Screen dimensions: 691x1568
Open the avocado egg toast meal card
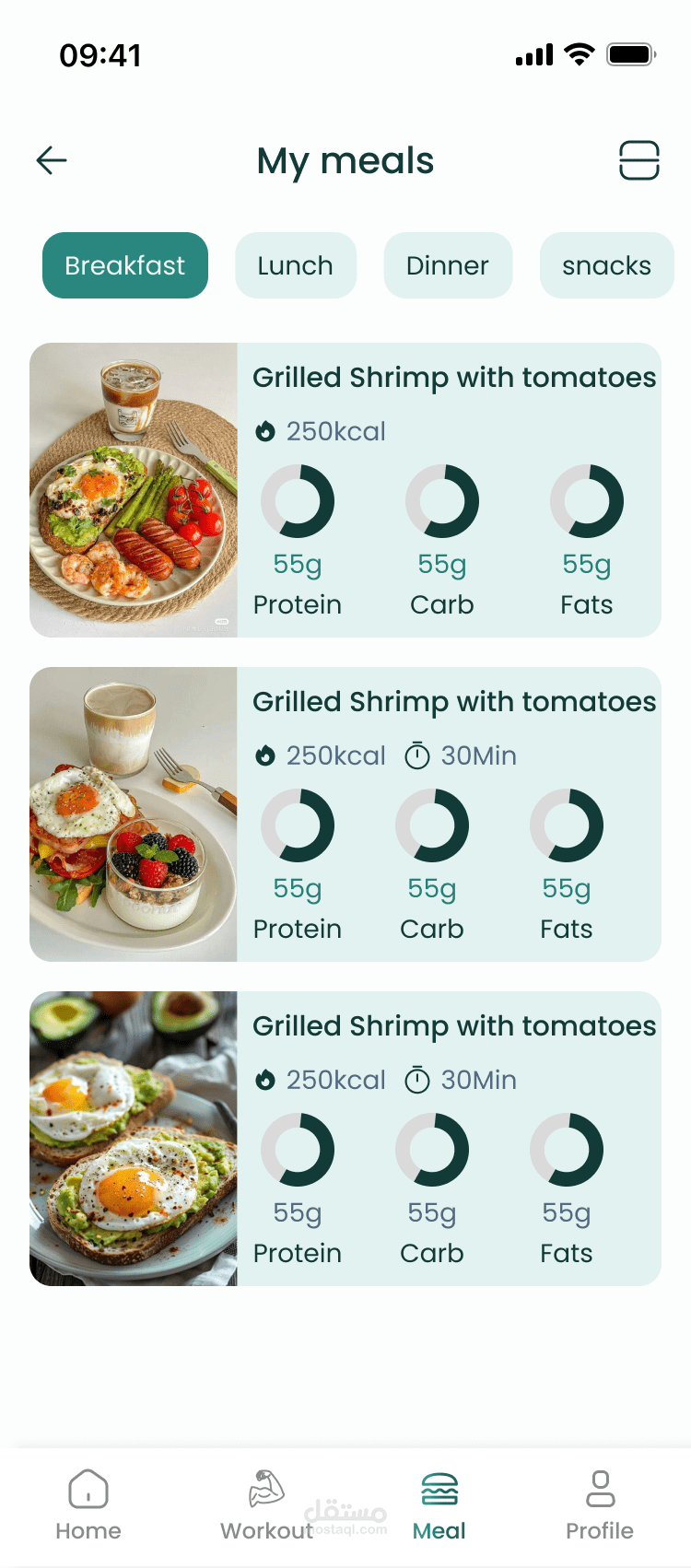(345, 1139)
